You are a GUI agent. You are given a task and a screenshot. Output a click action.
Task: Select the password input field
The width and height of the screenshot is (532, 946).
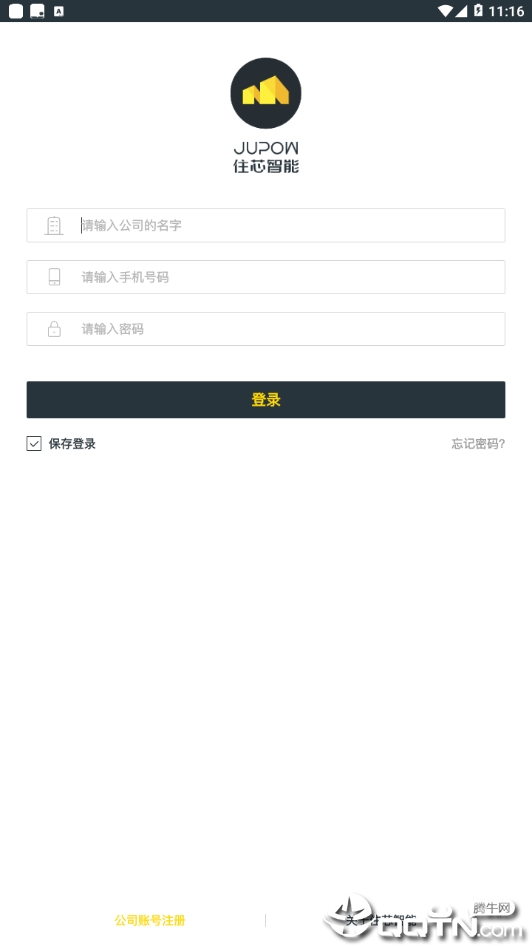point(265,329)
